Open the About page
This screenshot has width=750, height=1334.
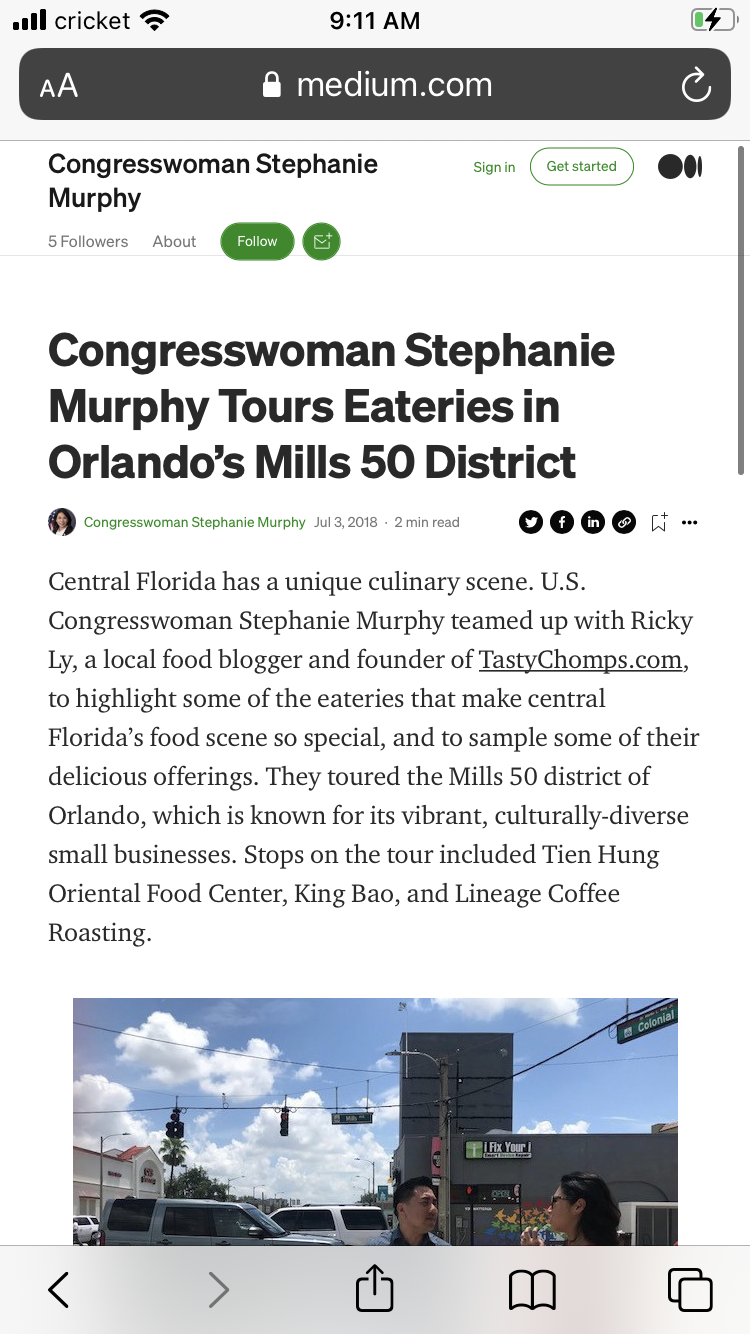click(174, 241)
